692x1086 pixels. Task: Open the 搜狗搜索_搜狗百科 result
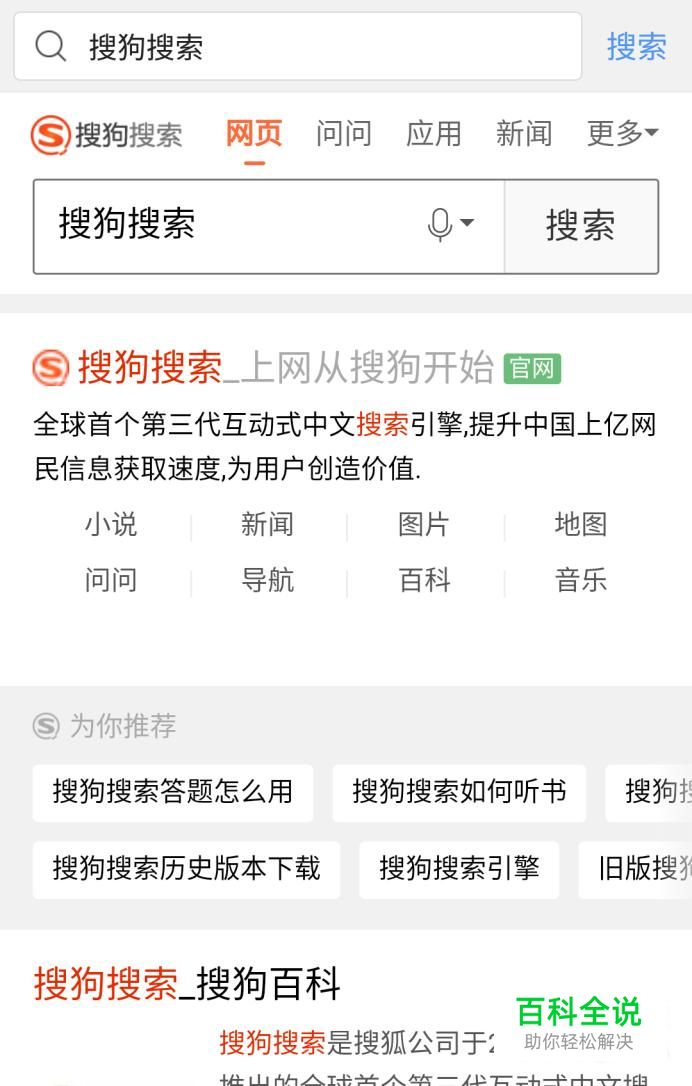pos(187,984)
